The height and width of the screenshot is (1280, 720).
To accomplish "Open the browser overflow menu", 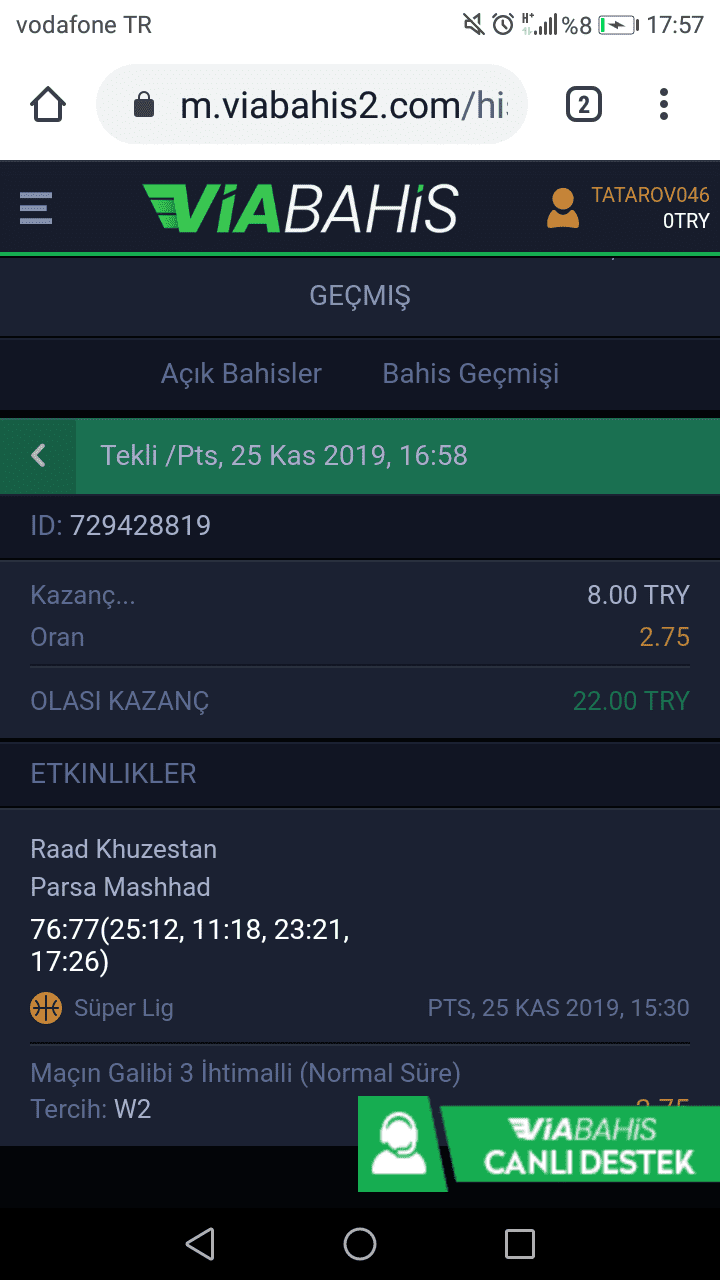I will point(664,105).
